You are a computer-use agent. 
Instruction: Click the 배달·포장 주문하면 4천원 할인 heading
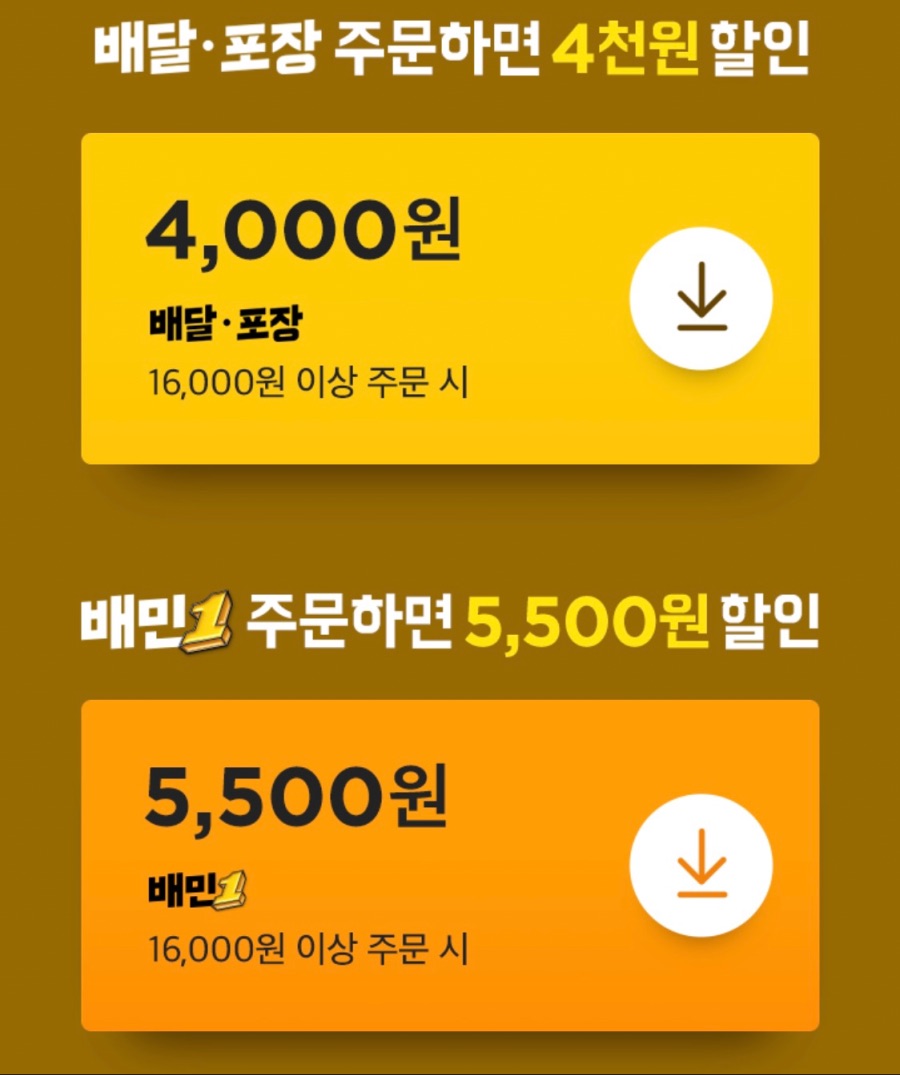(x=450, y=47)
